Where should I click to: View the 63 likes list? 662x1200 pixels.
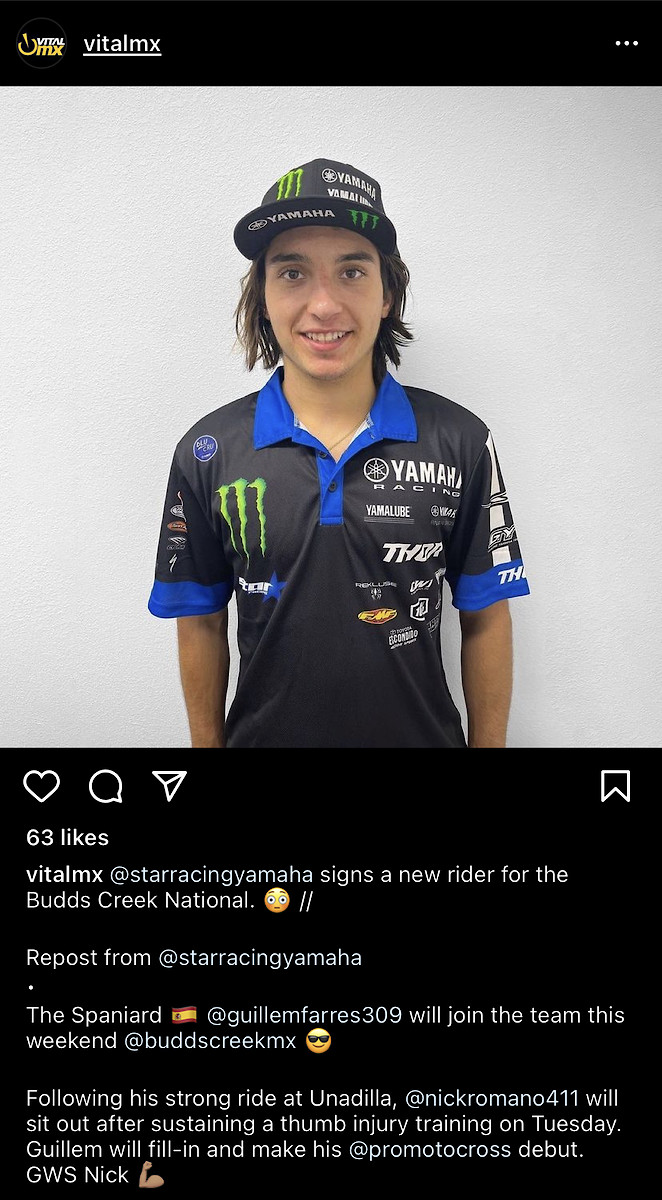[68, 837]
